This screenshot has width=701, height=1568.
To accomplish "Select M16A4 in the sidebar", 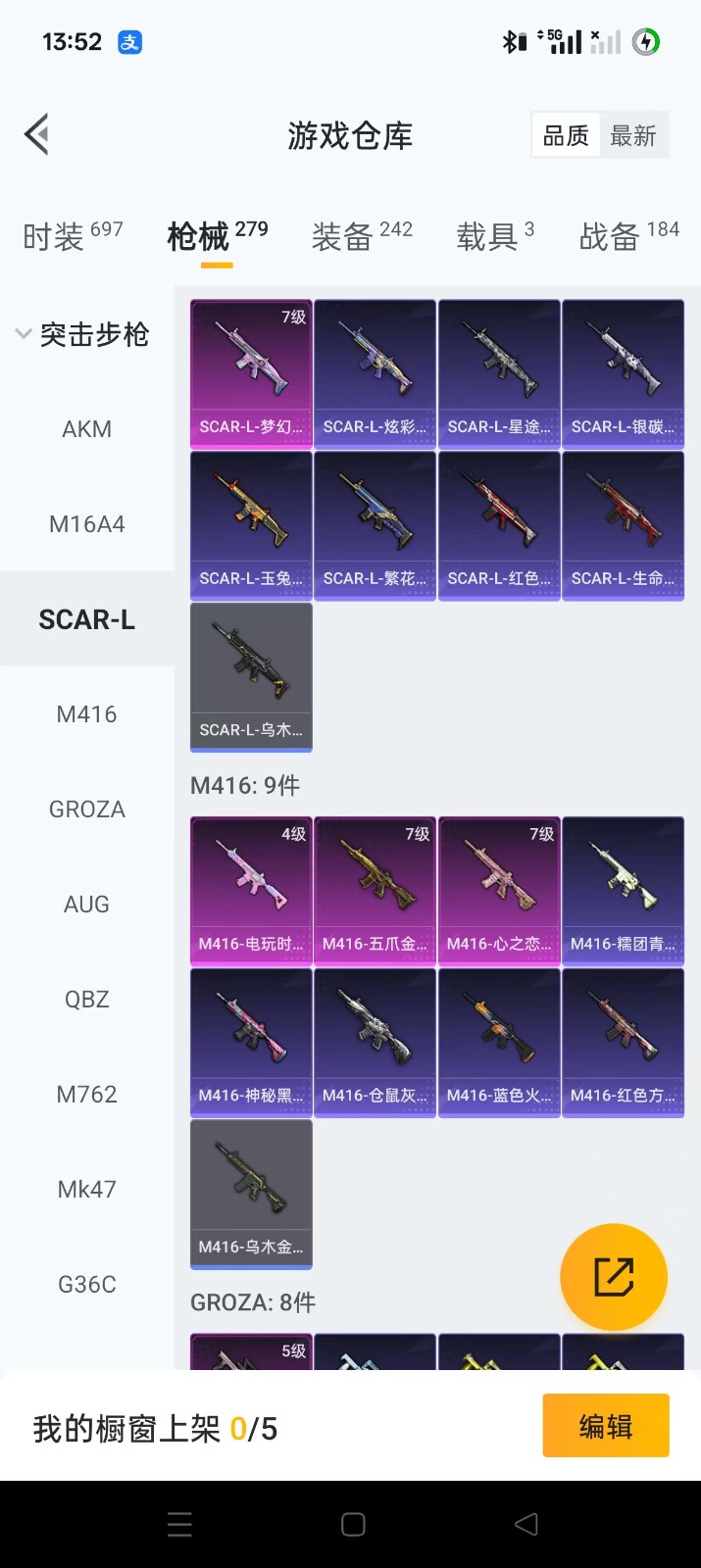I will click(86, 524).
